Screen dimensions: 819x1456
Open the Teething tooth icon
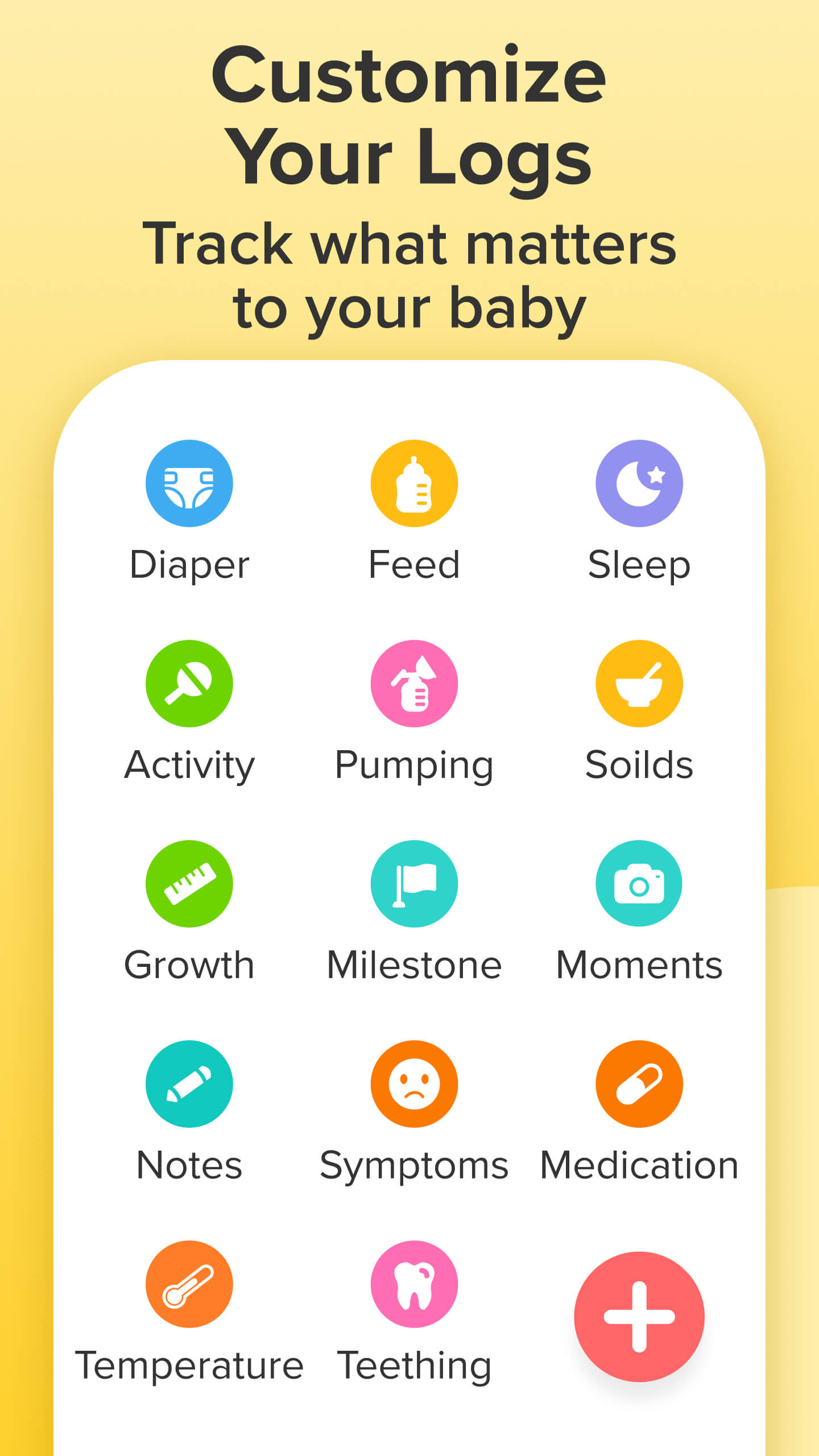click(413, 1284)
